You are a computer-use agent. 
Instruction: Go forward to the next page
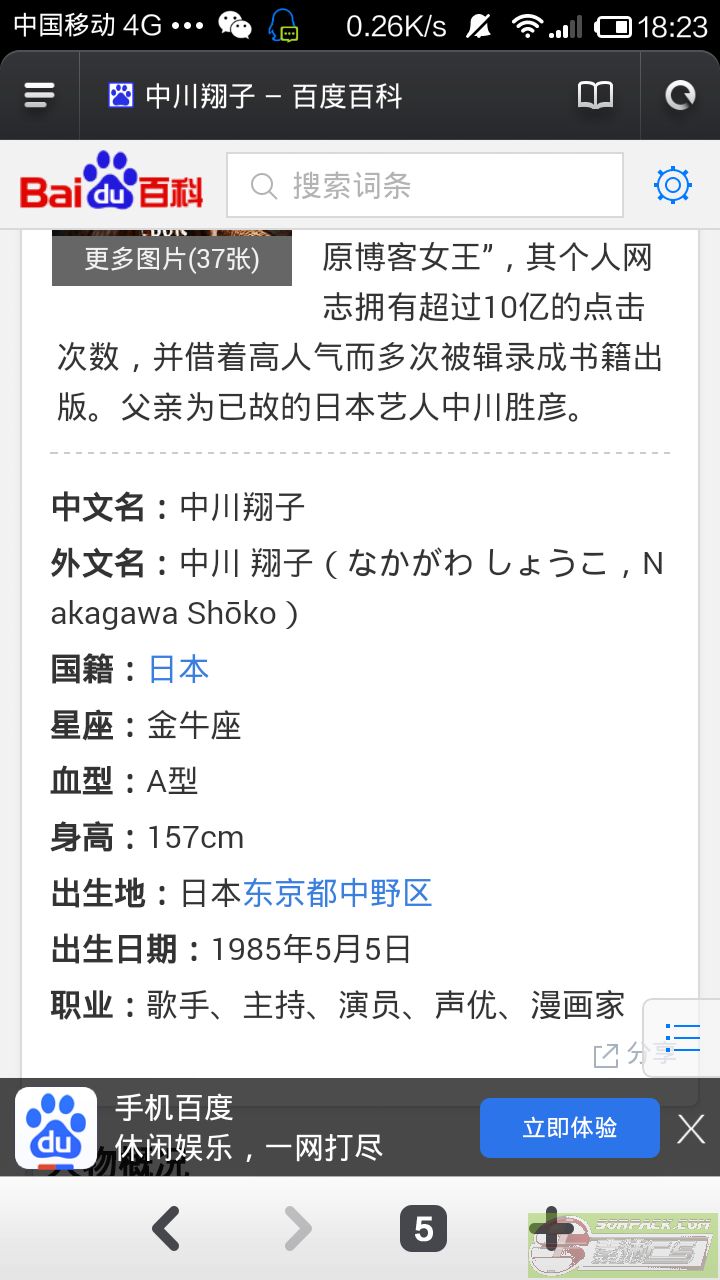pyautogui.click(x=297, y=1228)
